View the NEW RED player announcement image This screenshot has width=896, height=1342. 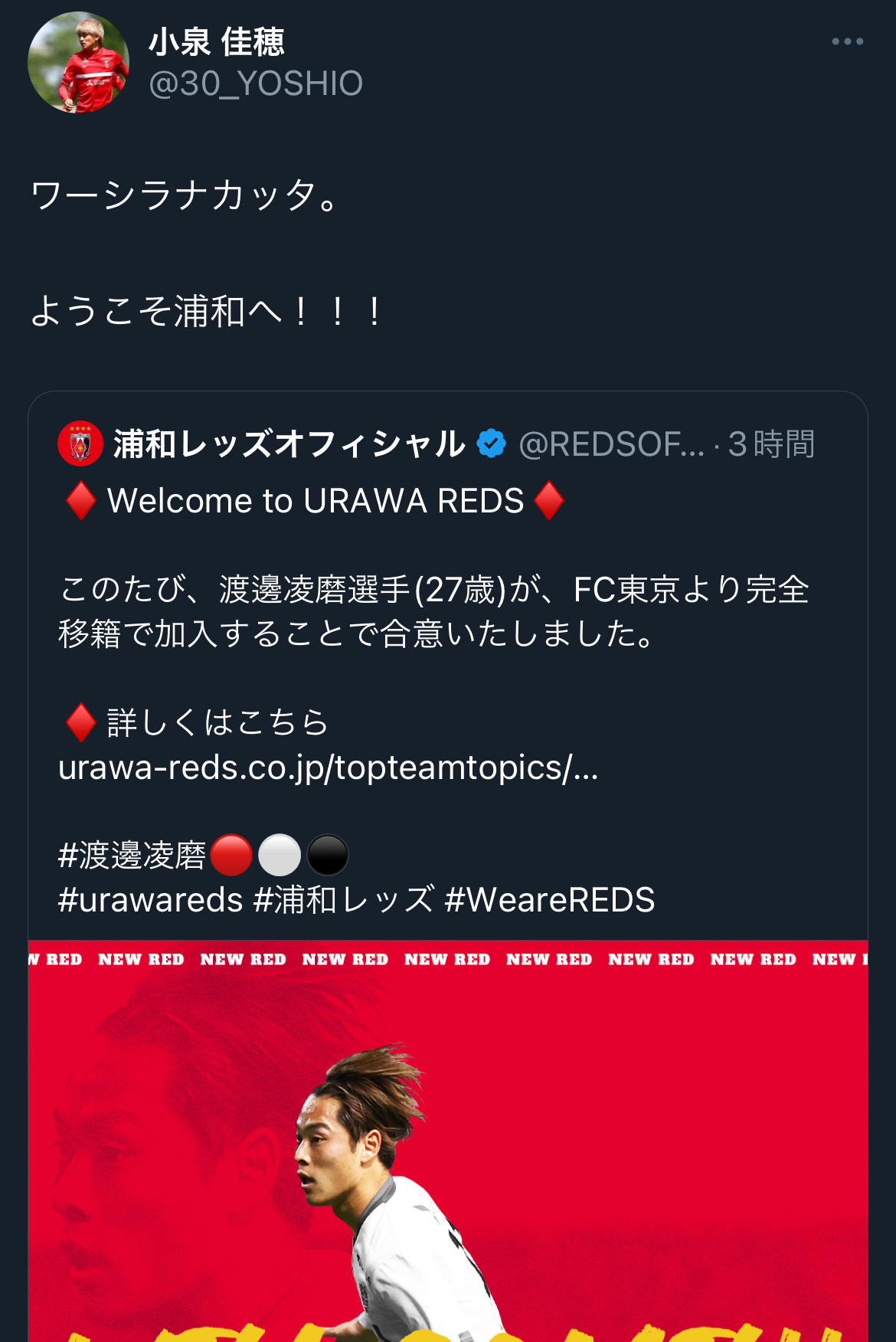pyautogui.click(x=448, y=1149)
